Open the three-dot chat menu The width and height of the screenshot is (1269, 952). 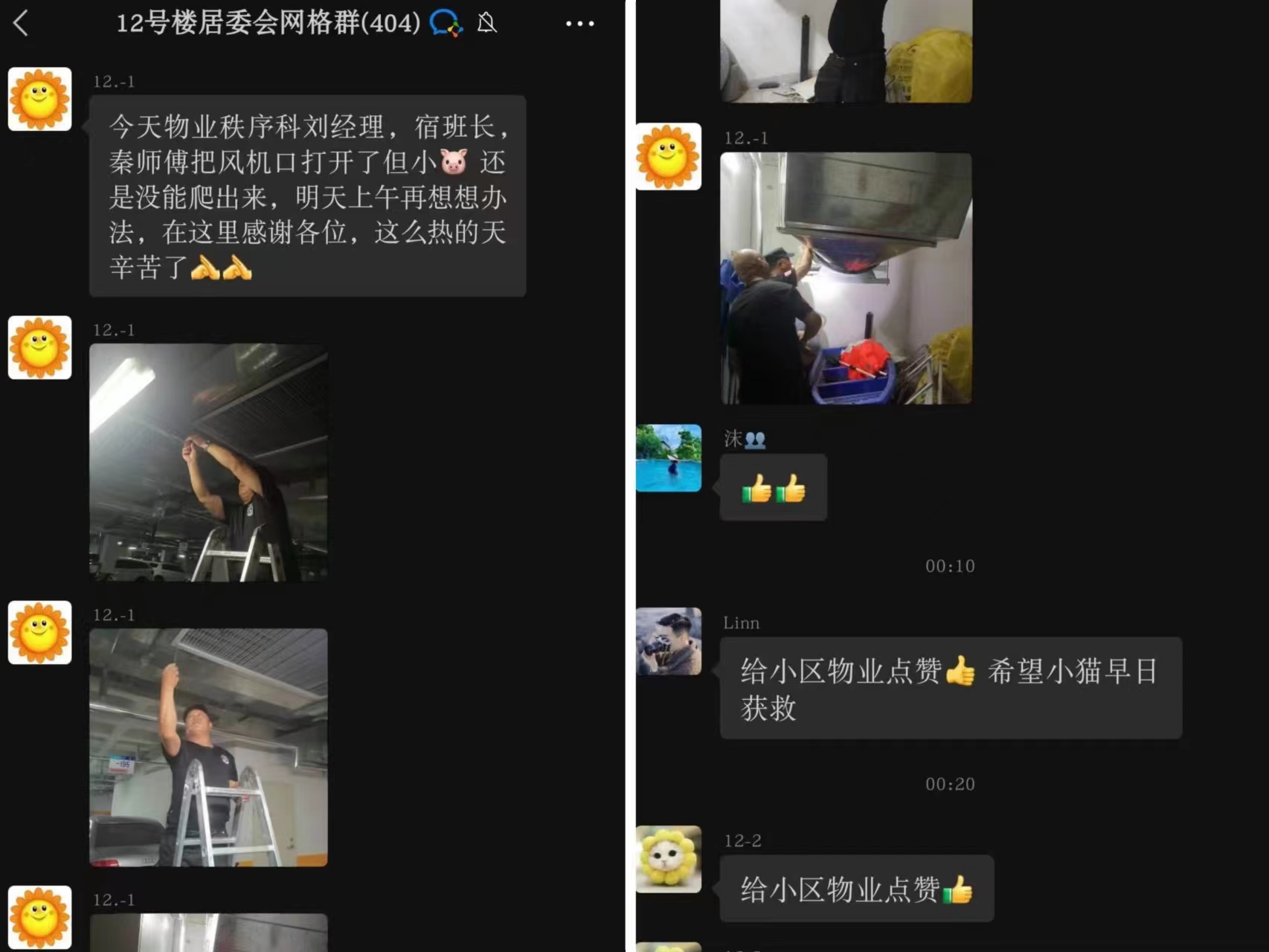coord(579,24)
